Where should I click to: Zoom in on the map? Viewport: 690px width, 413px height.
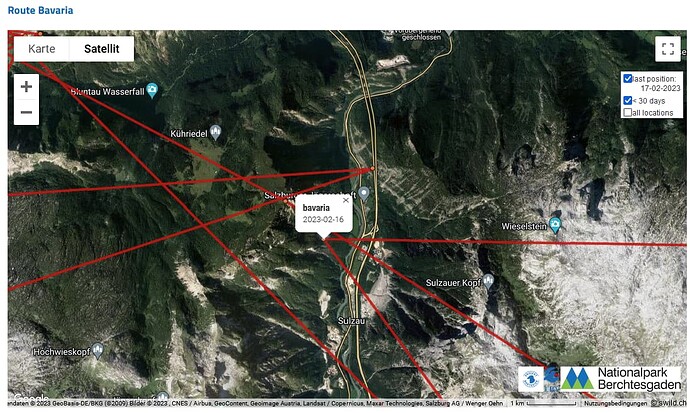pos(26,87)
